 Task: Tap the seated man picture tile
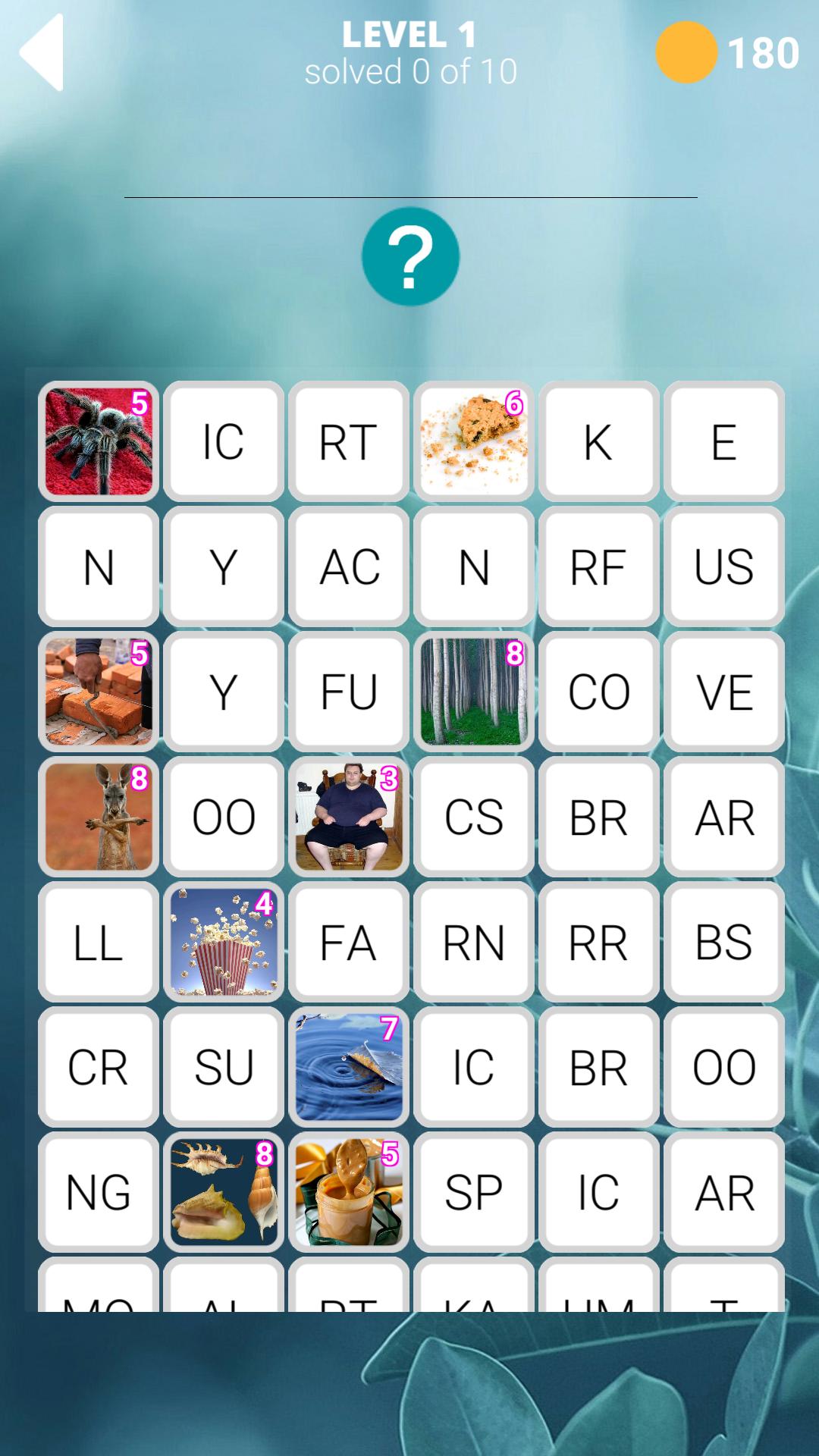point(349,817)
